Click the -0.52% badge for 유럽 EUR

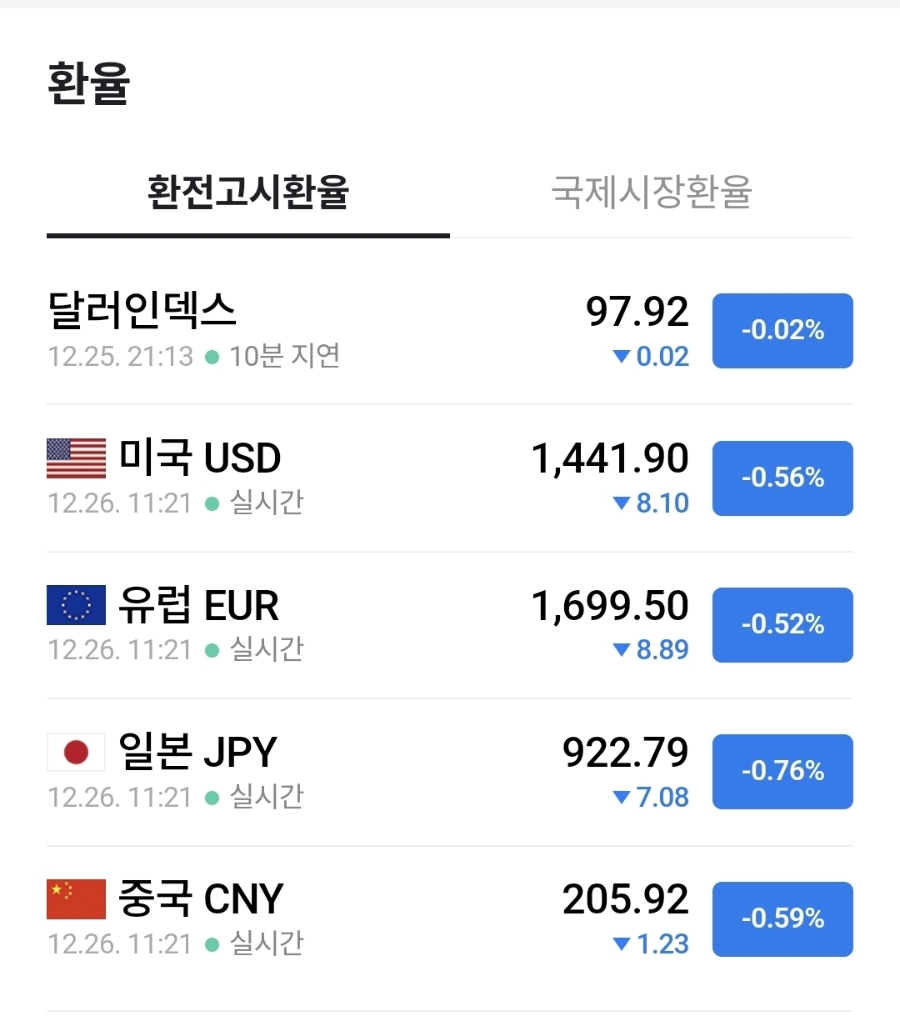click(x=783, y=625)
